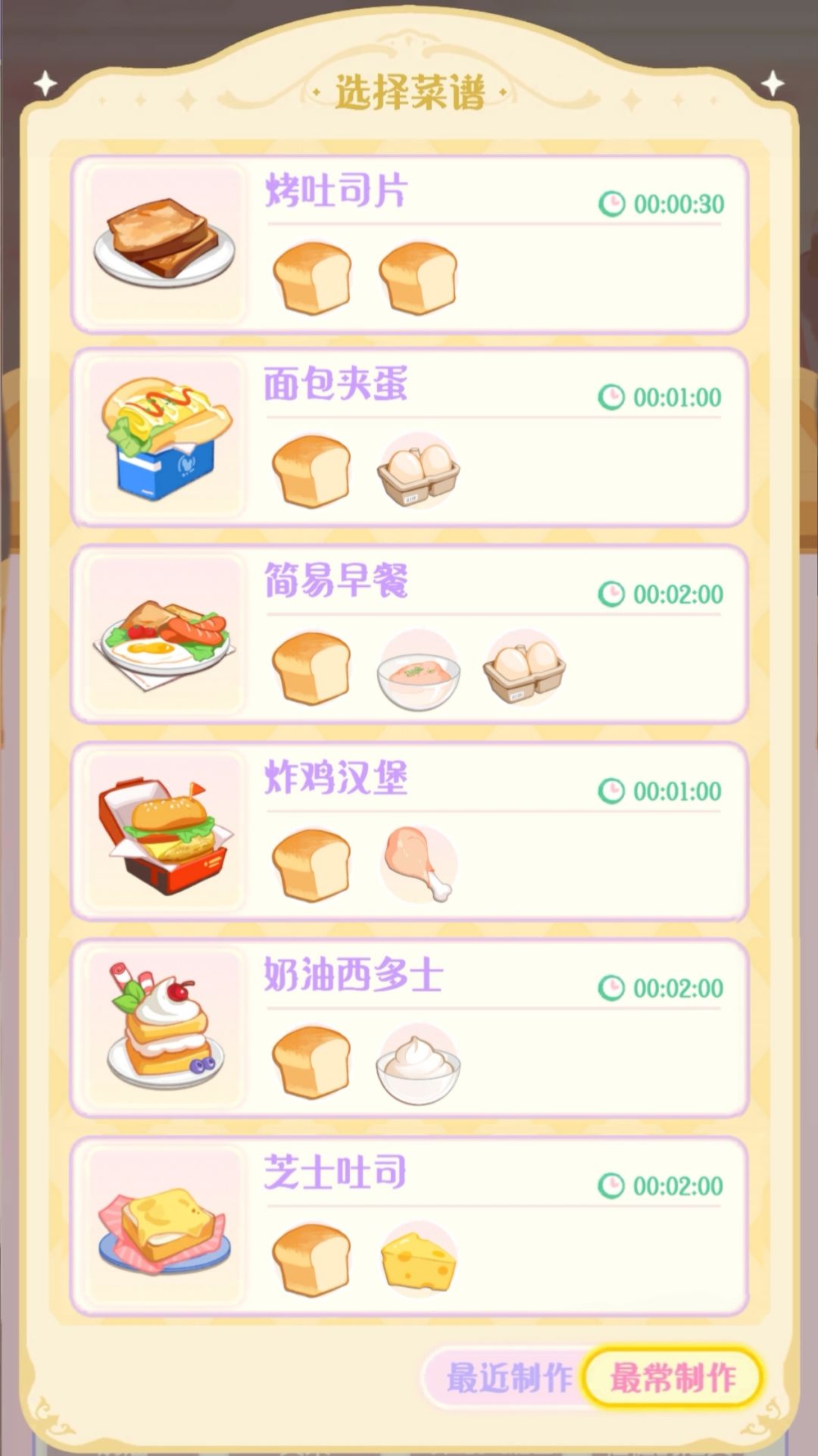This screenshot has width=818, height=1456.
Task: Select the fried chicken burger dish image
Action: tap(161, 828)
